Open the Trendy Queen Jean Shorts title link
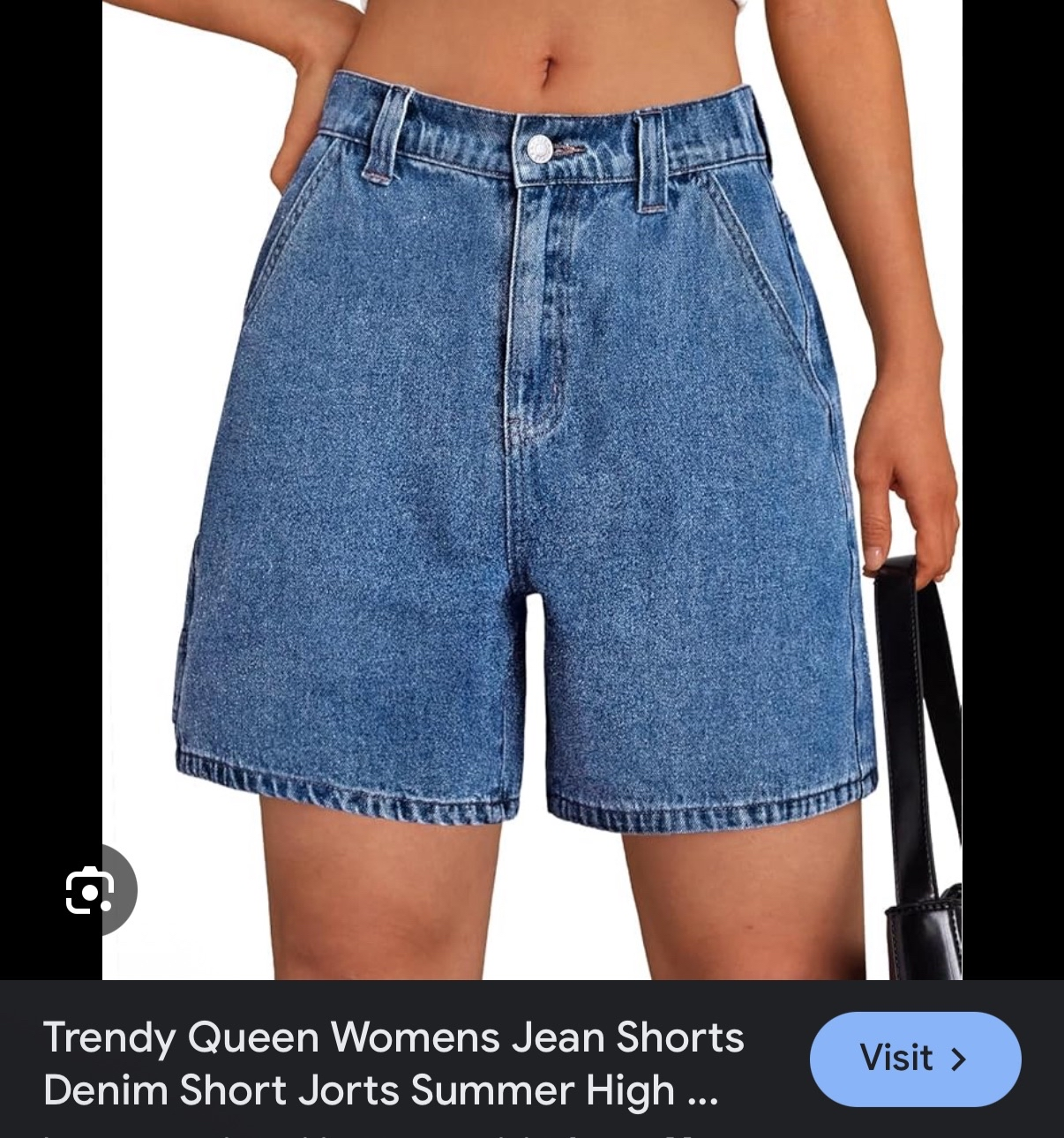This screenshot has height=1138, width=1064. 393,1063
